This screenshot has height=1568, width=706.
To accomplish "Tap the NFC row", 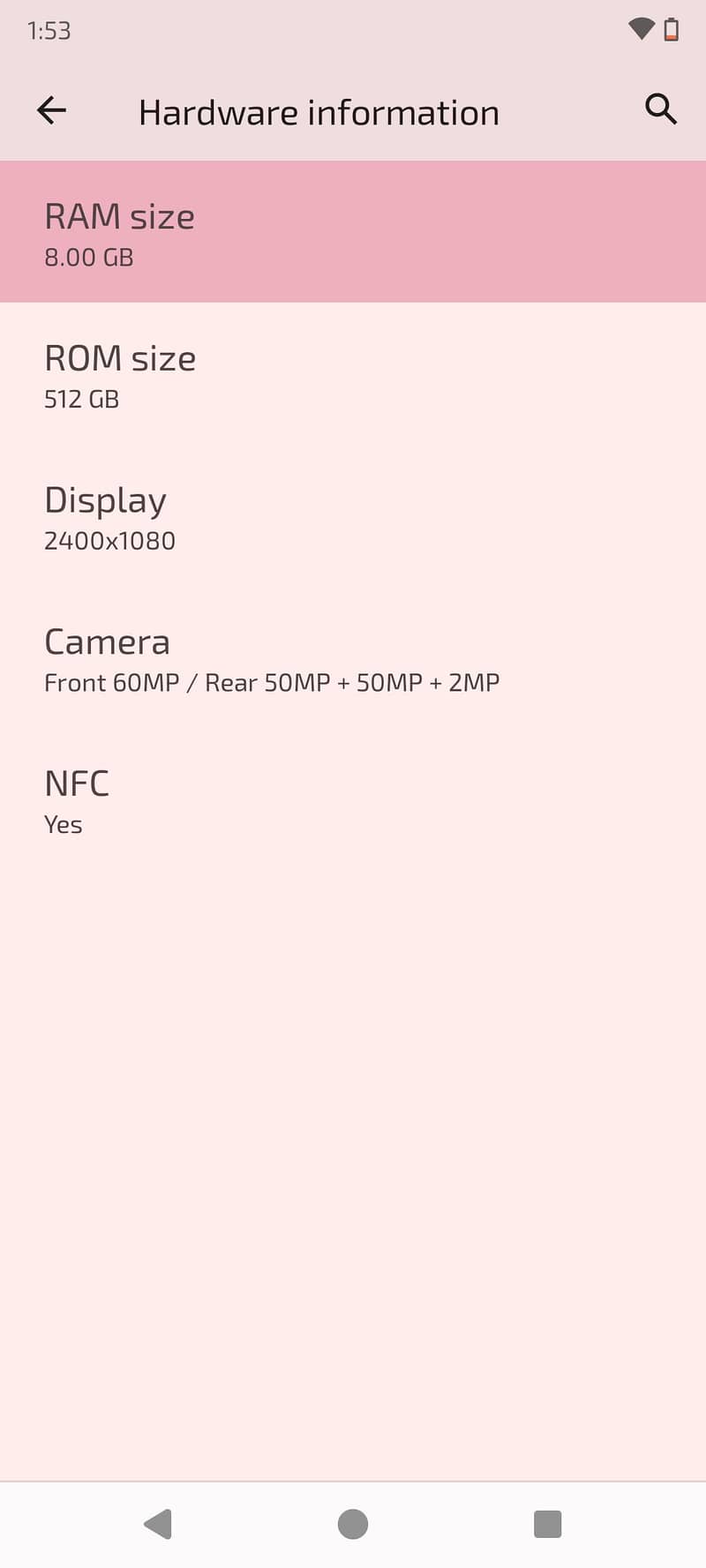I will (x=353, y=801).
